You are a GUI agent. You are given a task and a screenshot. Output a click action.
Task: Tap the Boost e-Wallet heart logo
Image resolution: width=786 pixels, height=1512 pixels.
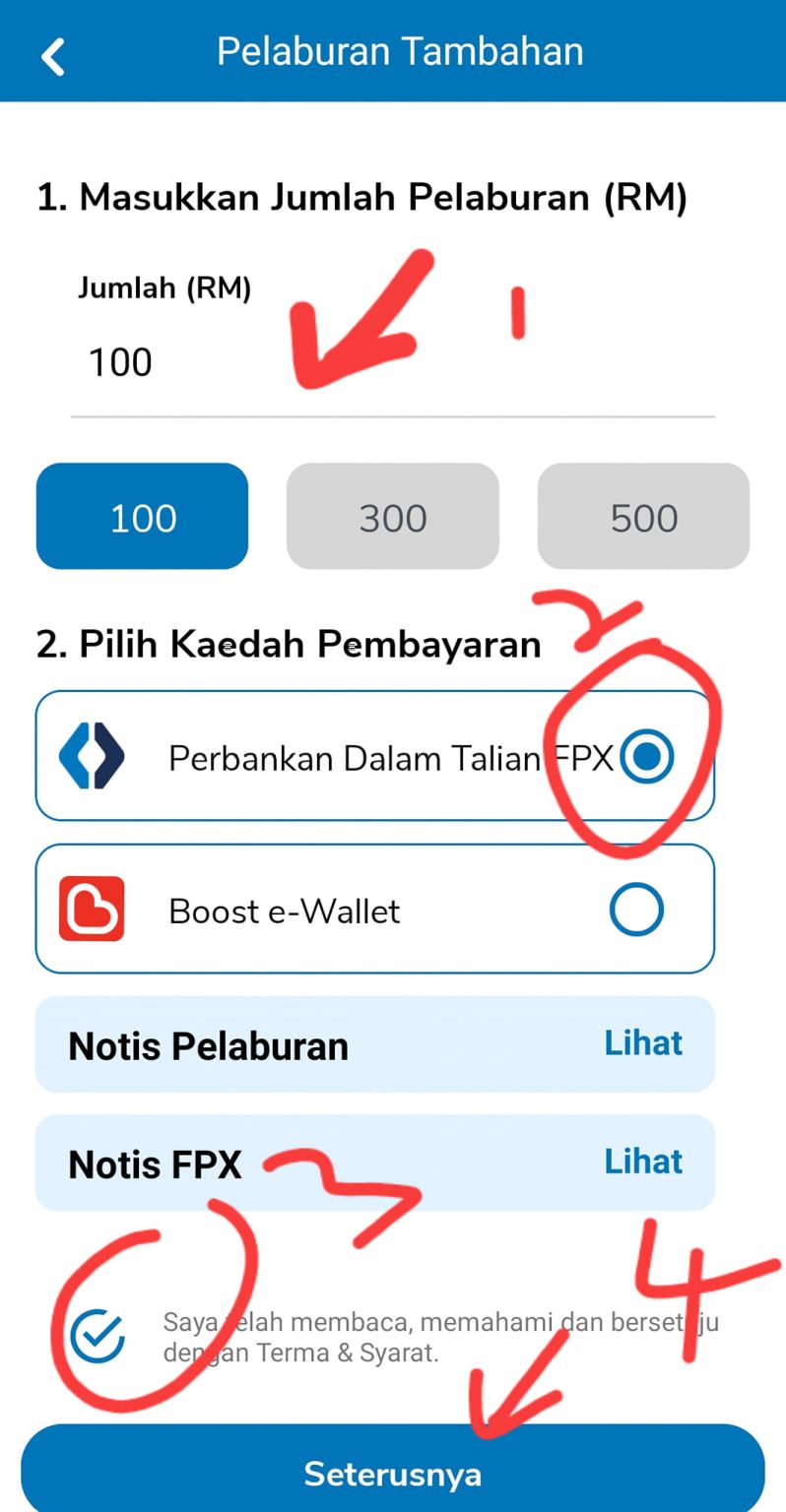click(x=94, y=909)
